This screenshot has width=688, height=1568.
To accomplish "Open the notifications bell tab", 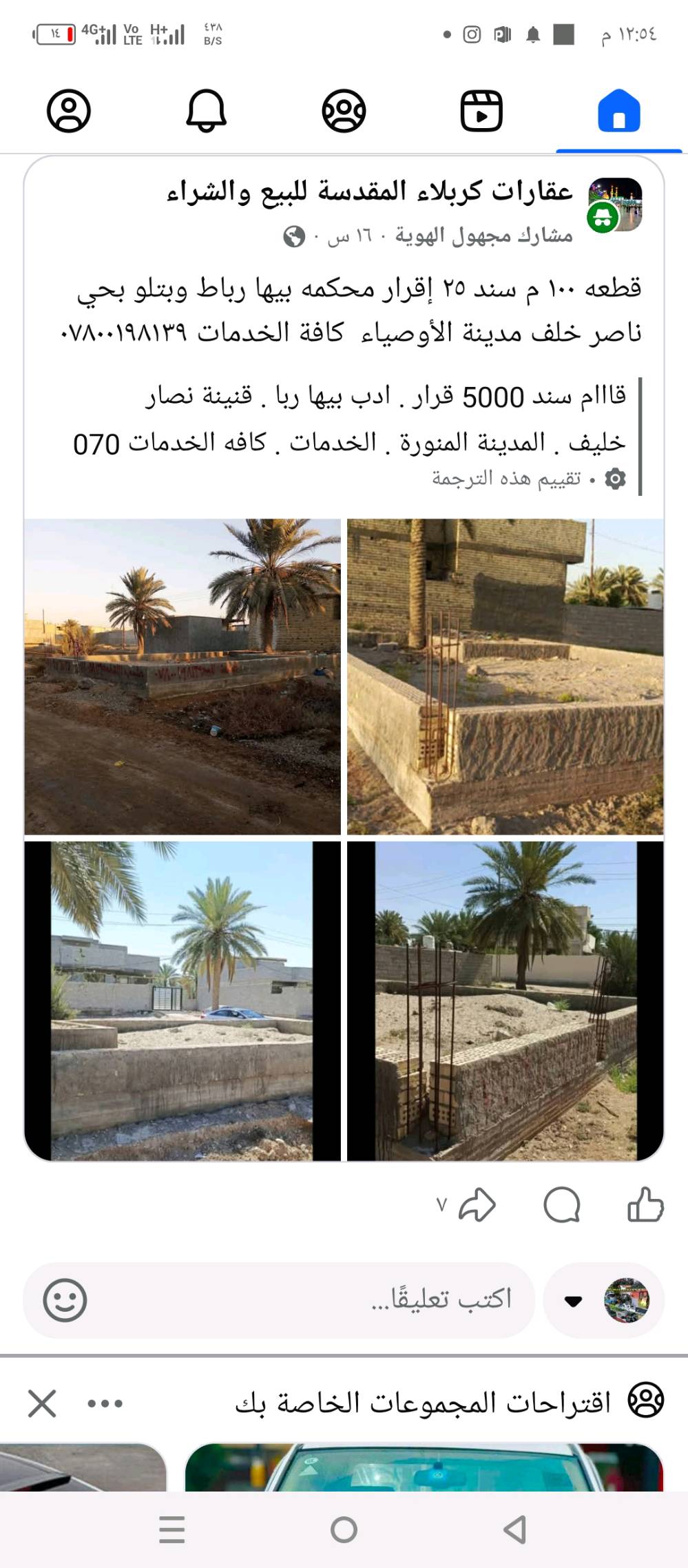I will coord(206,111).
